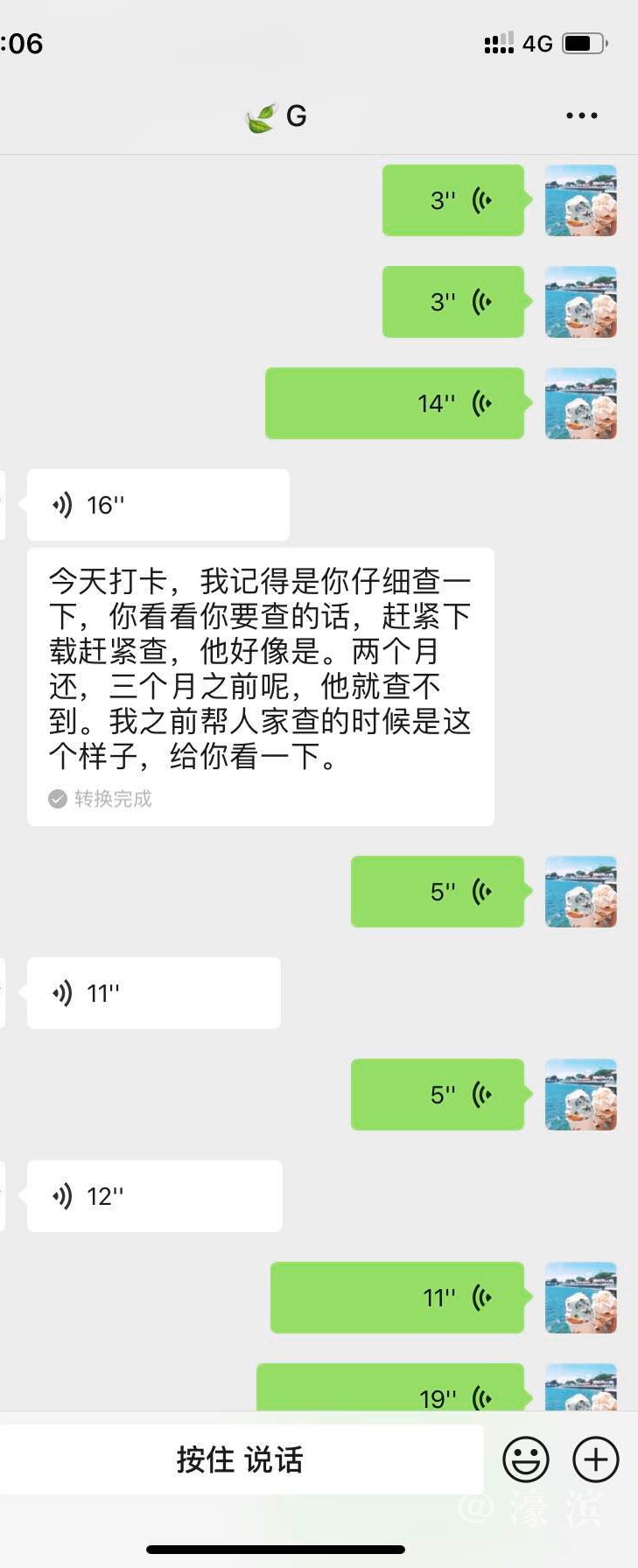The width and height of the screenshot is (638, 1568).
Task: Play the received 11-second voice message
Action: coord(153,993)
